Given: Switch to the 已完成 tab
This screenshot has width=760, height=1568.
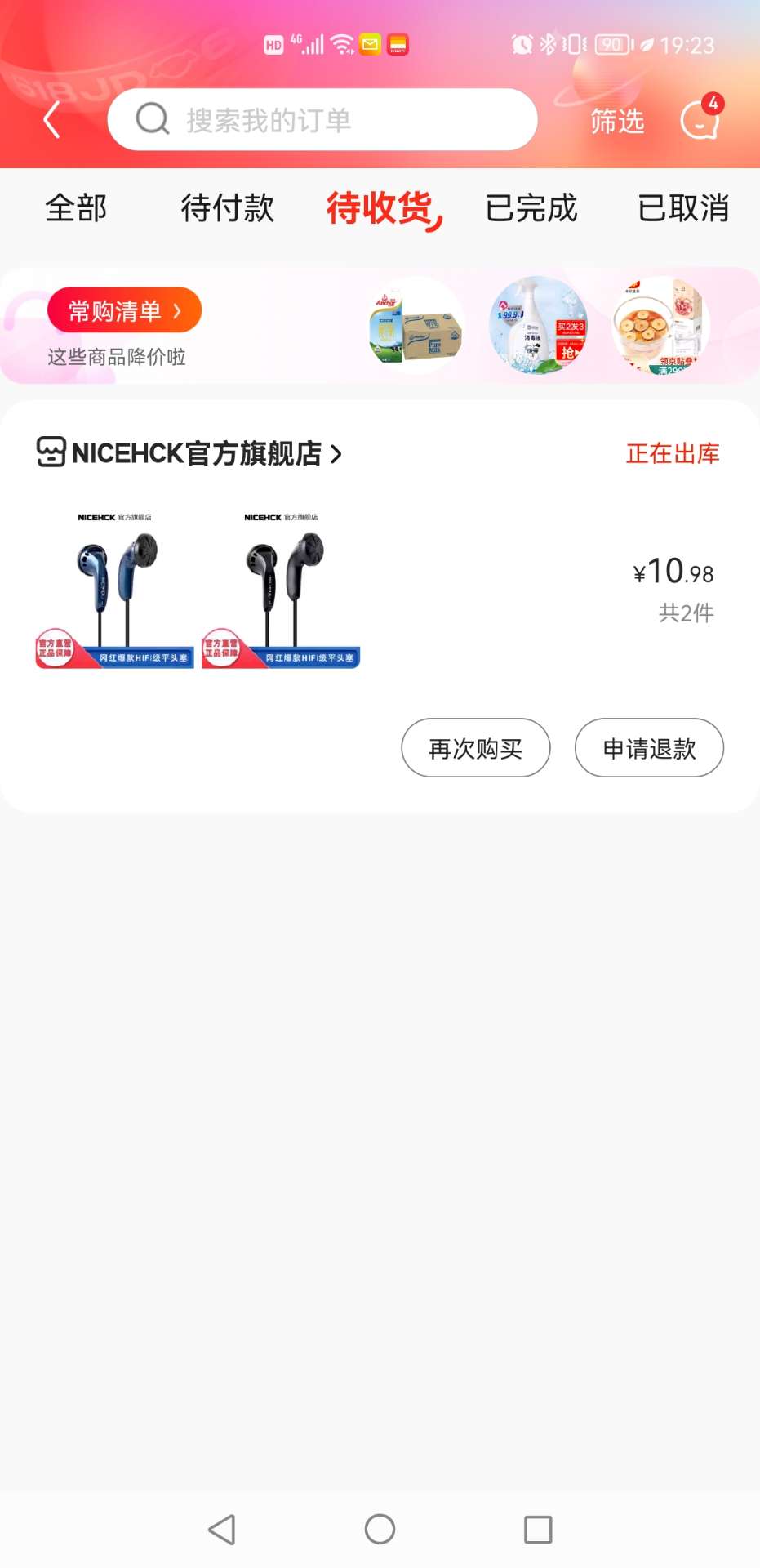Looking at the screenshot, I should tap(531, 208).
